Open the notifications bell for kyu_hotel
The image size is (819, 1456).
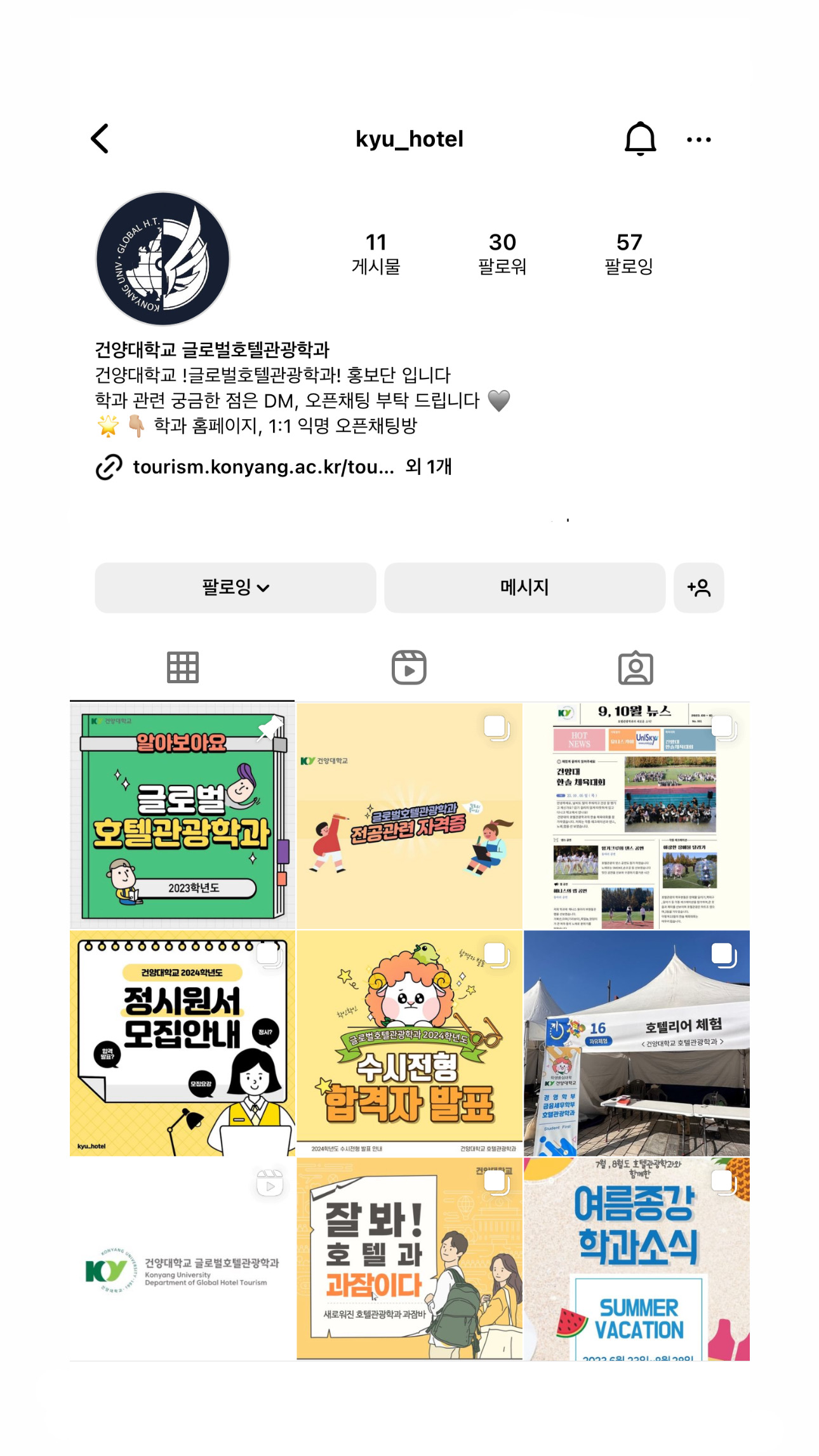[640, 138]
